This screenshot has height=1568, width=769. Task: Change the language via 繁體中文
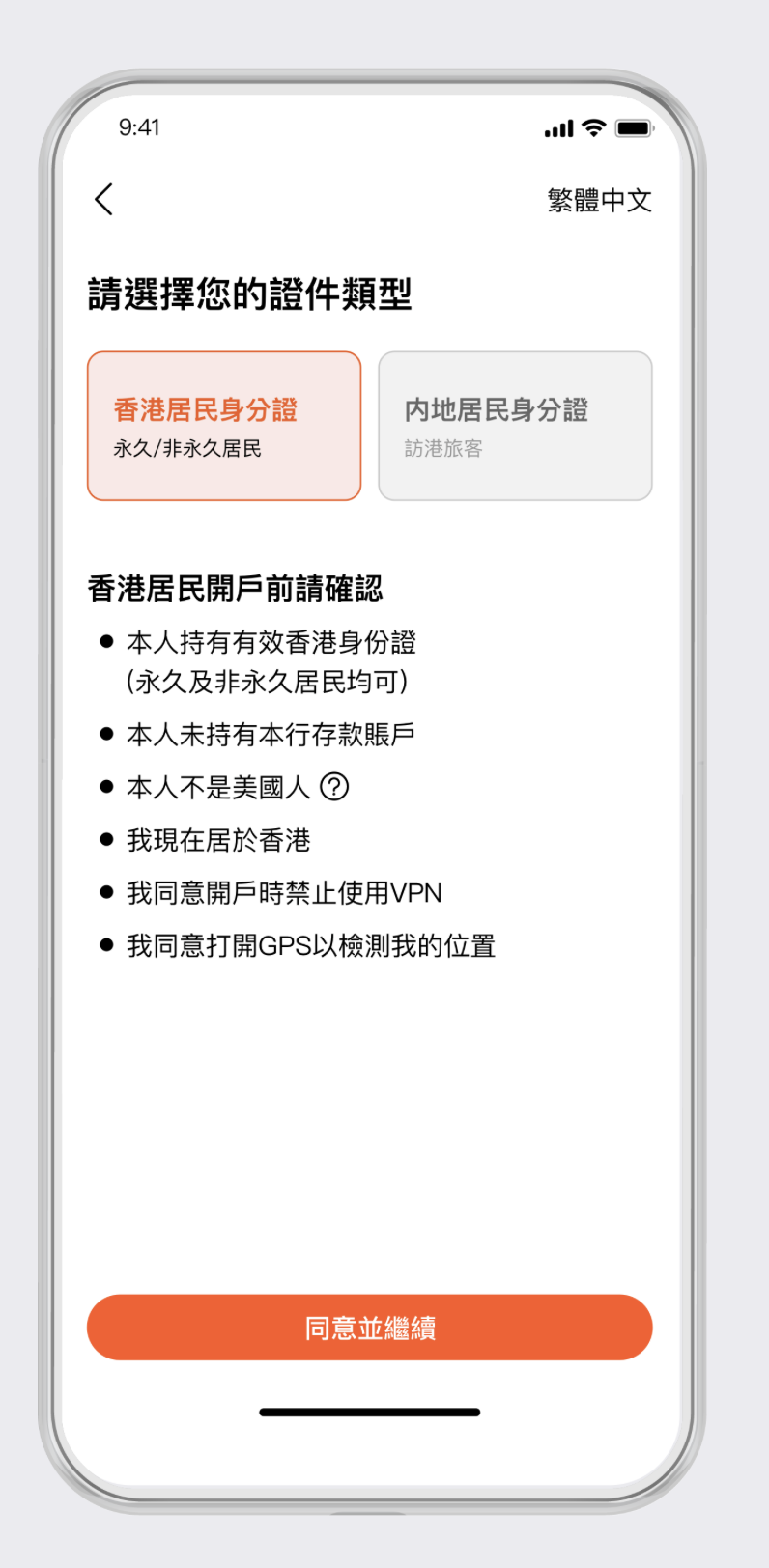[x=600, y=200]
